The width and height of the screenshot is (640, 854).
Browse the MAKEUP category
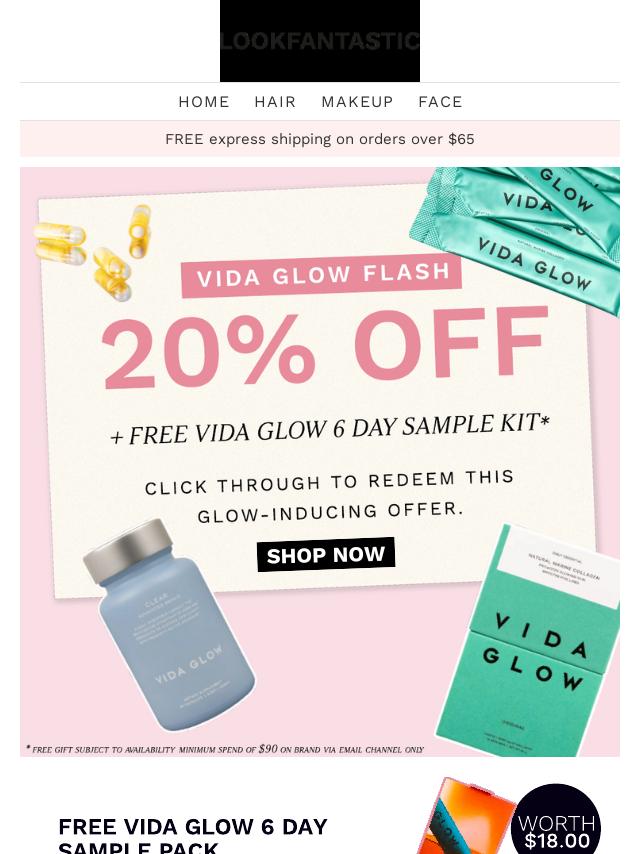(357, 102)
